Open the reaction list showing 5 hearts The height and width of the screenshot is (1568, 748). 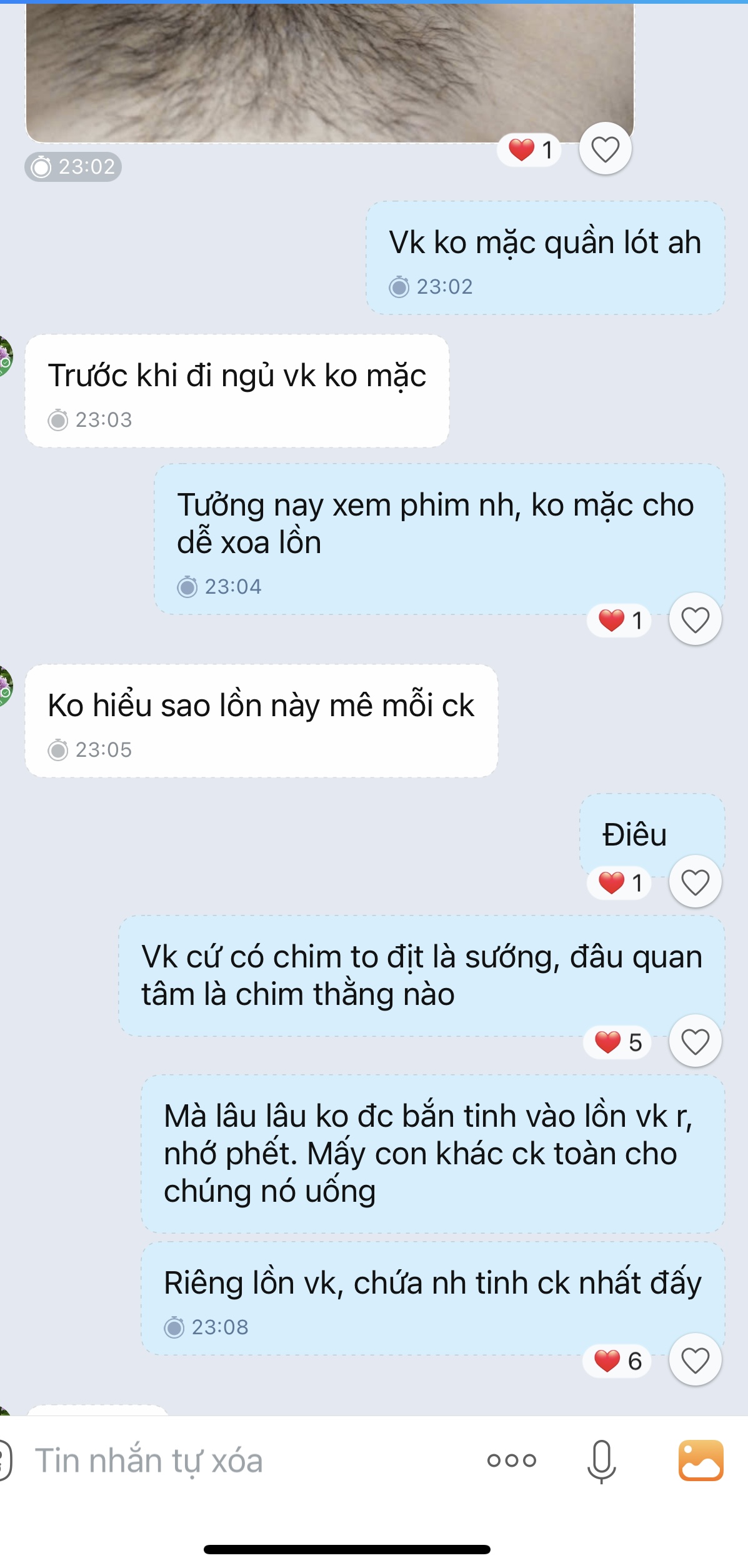pos(617,1042)
